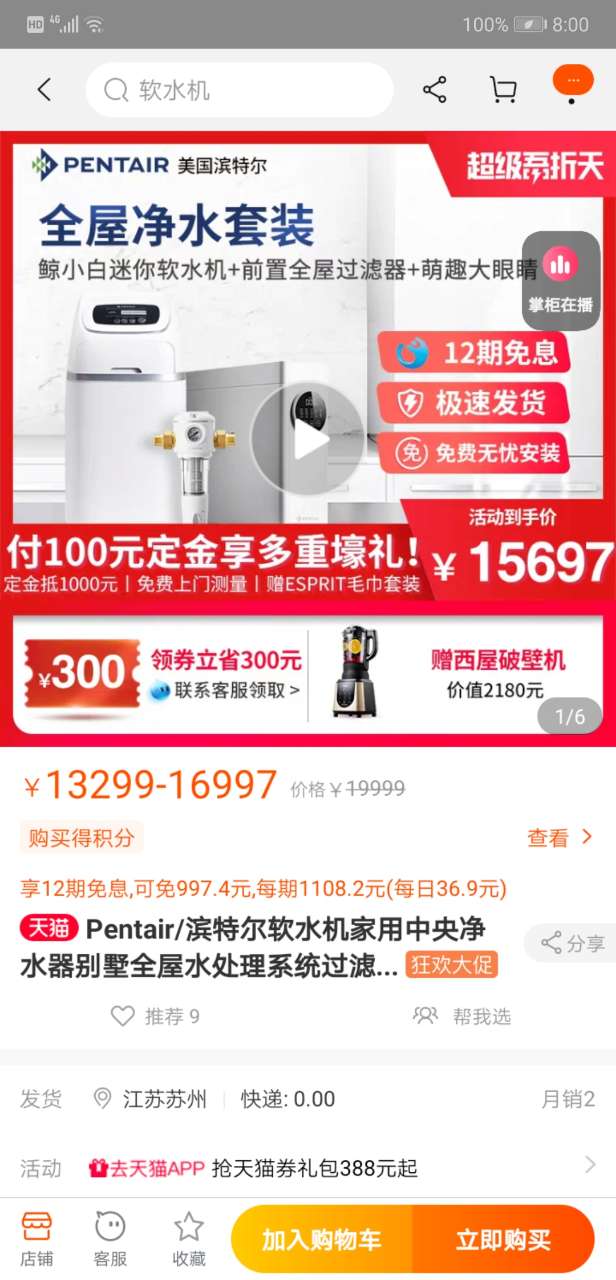Add product to 收藏 favorites

189,1238
